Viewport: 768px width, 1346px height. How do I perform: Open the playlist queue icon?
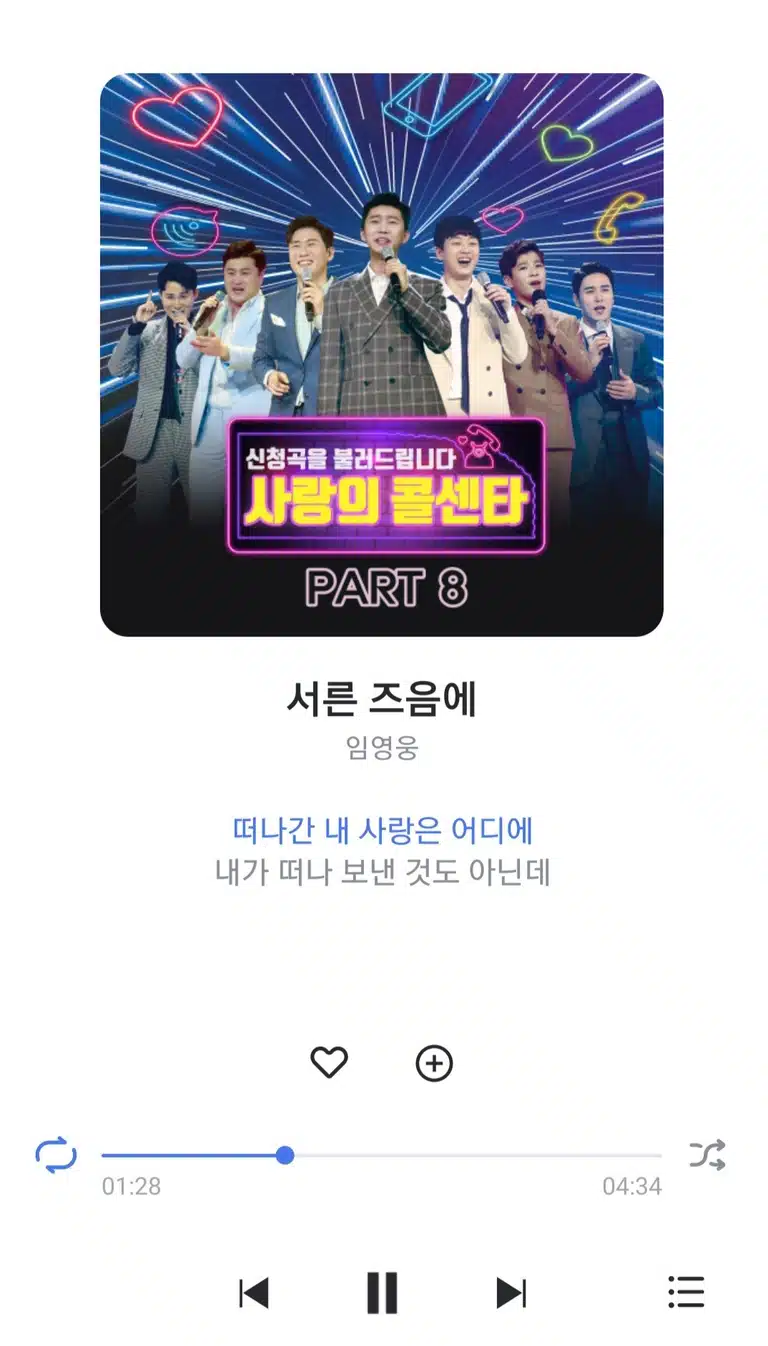tap(686, 1293)
